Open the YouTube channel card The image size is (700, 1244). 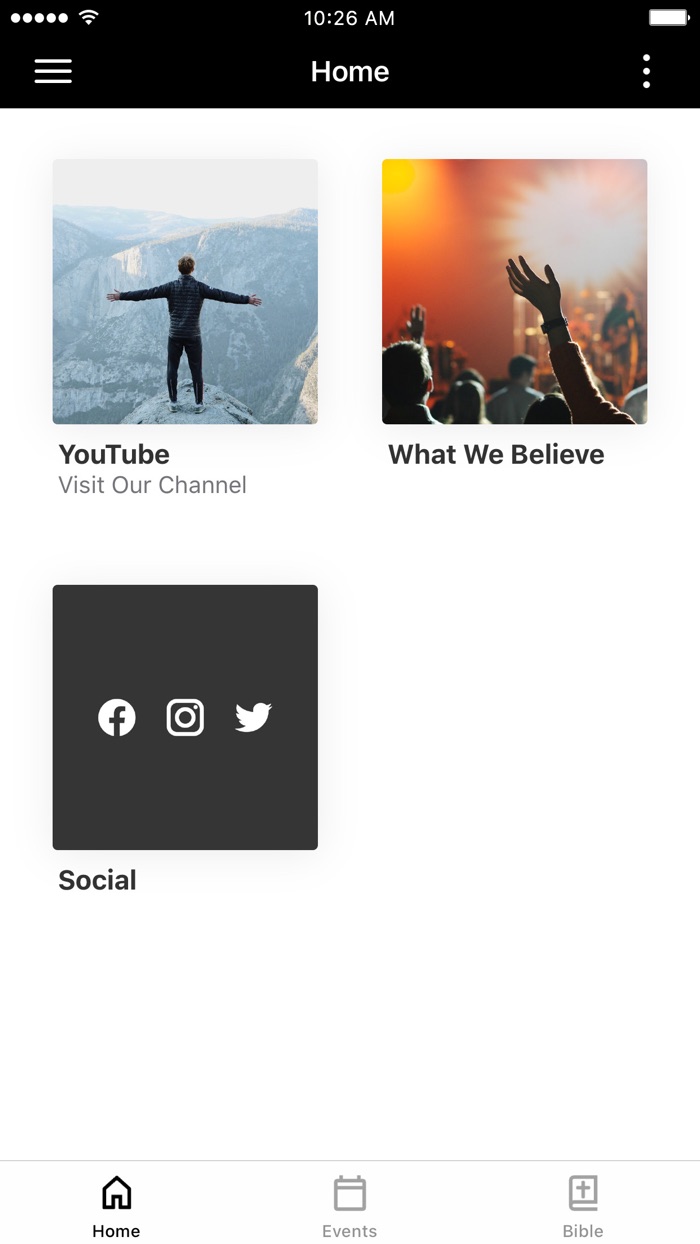[x=185, y=292]
